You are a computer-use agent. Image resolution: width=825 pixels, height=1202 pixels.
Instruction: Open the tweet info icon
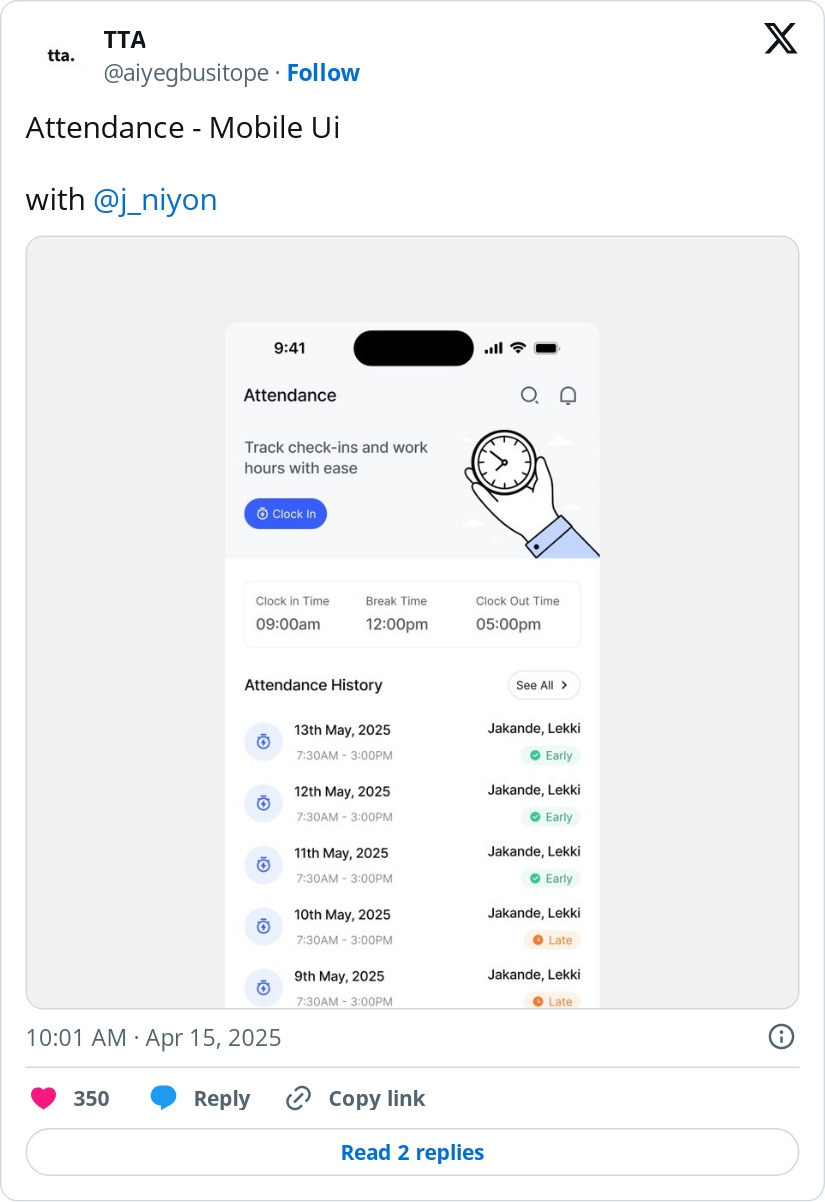pyautogui.click(x=781, y=1037)
